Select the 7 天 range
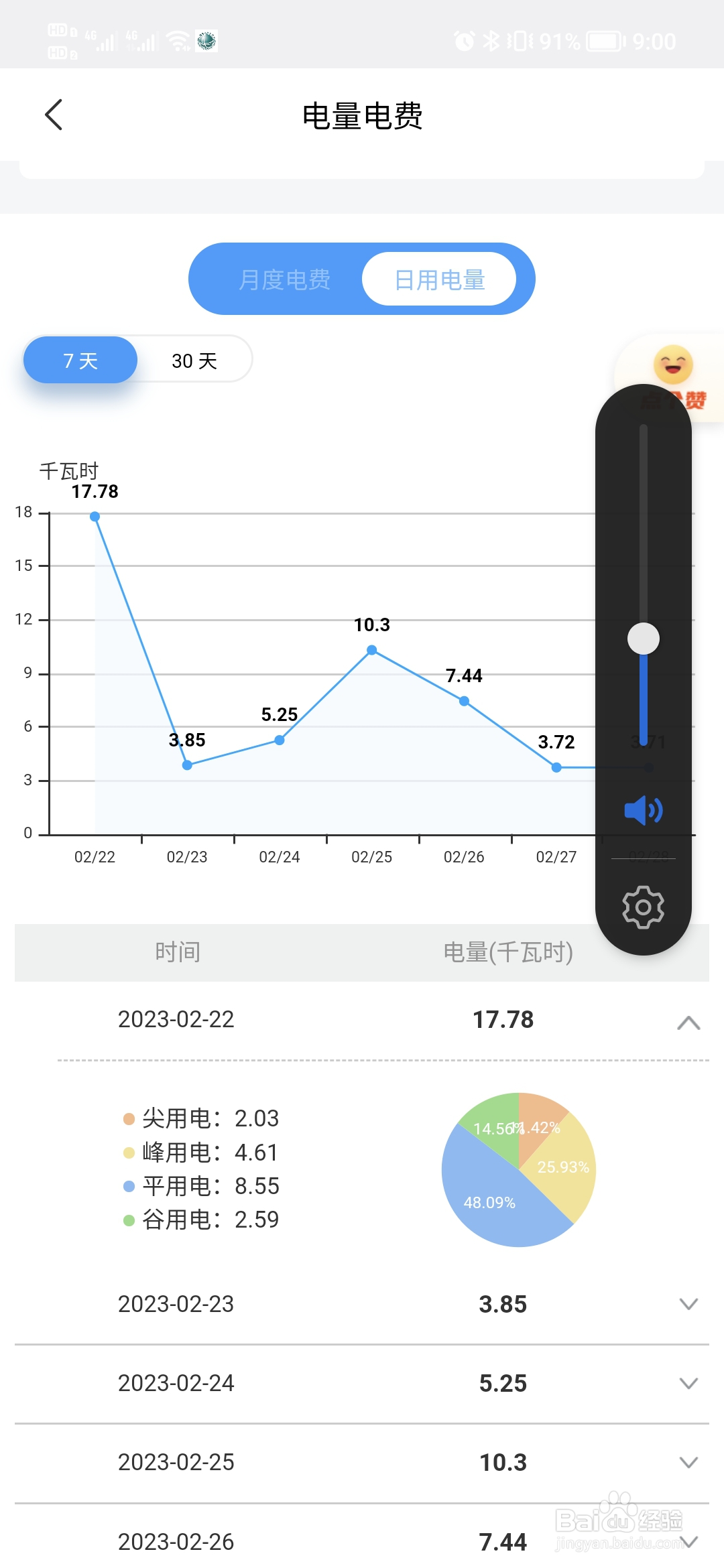Viewport: 724px width, 1568px height. (x=80, y=361)
